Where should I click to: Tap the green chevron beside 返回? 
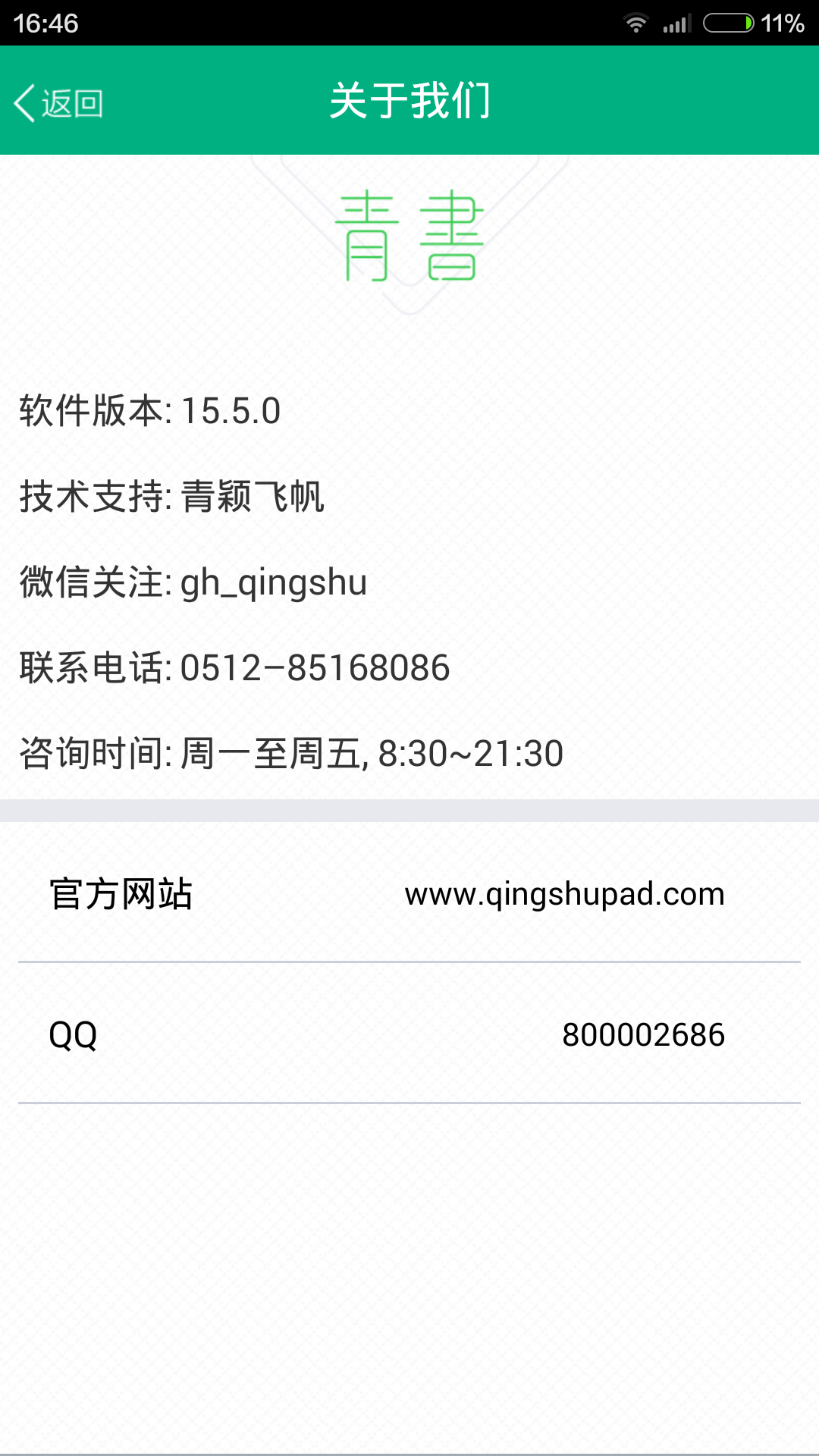click(x=25, y=102)
